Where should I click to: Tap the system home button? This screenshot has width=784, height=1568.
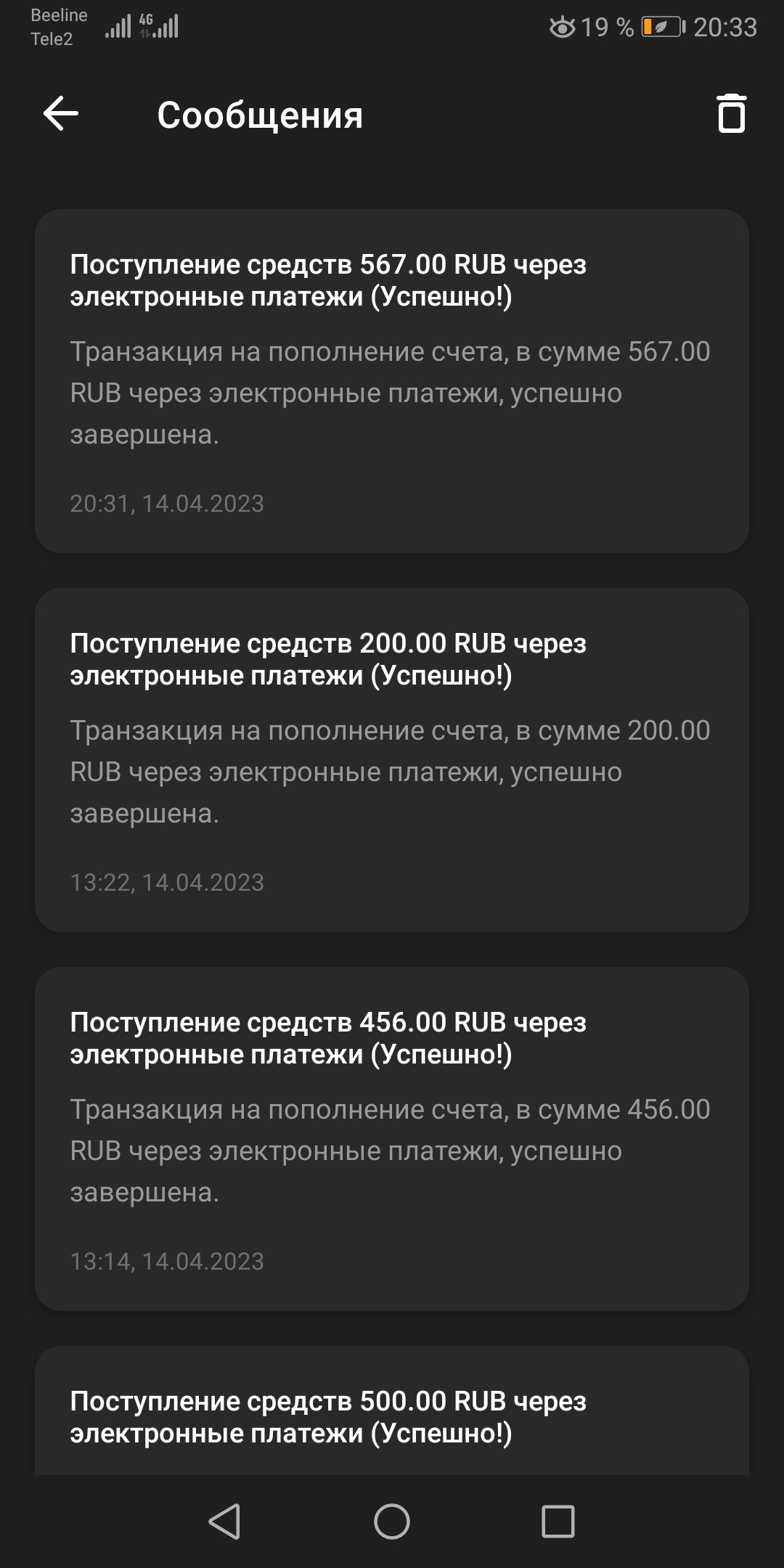[x=392, y=1521]
